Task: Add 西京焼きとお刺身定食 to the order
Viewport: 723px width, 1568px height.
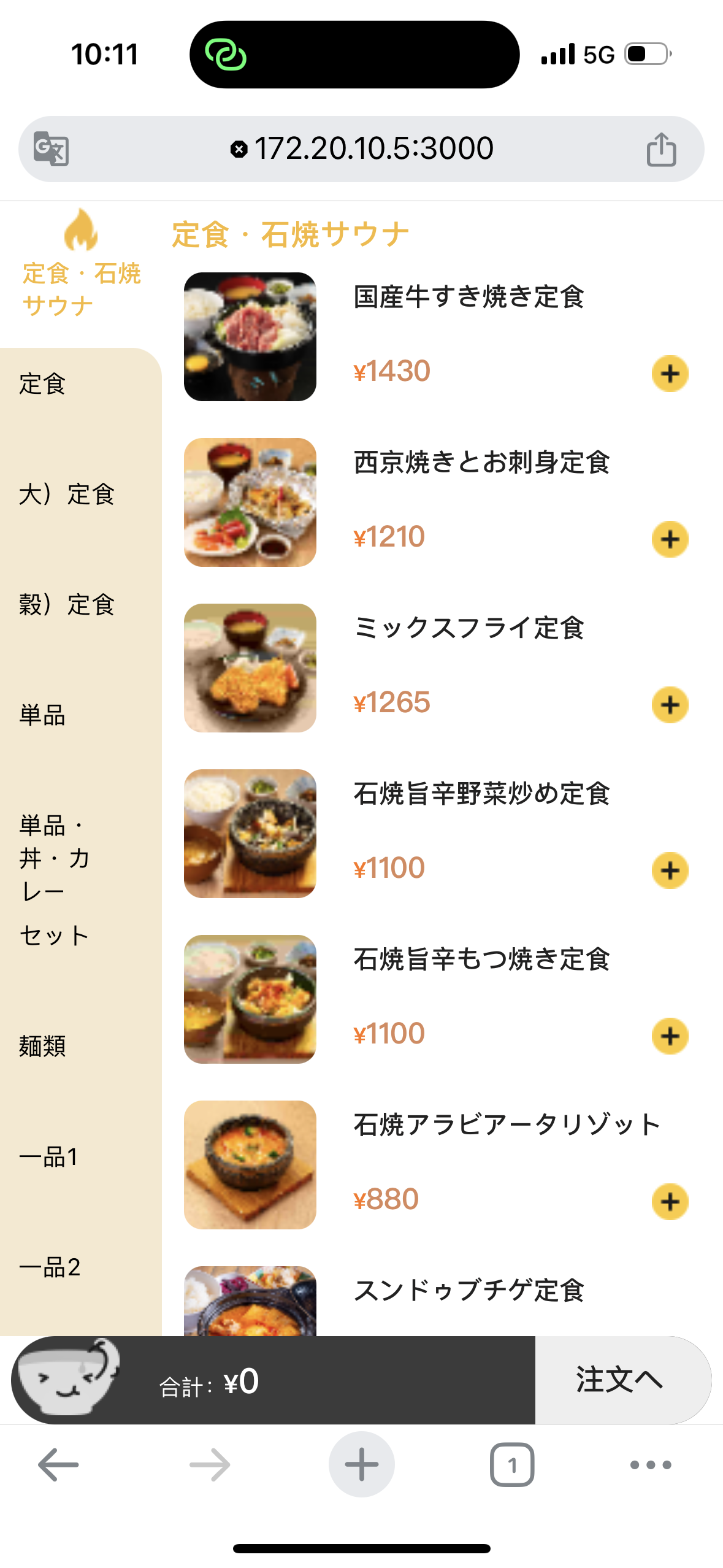Action: point(670,539)
